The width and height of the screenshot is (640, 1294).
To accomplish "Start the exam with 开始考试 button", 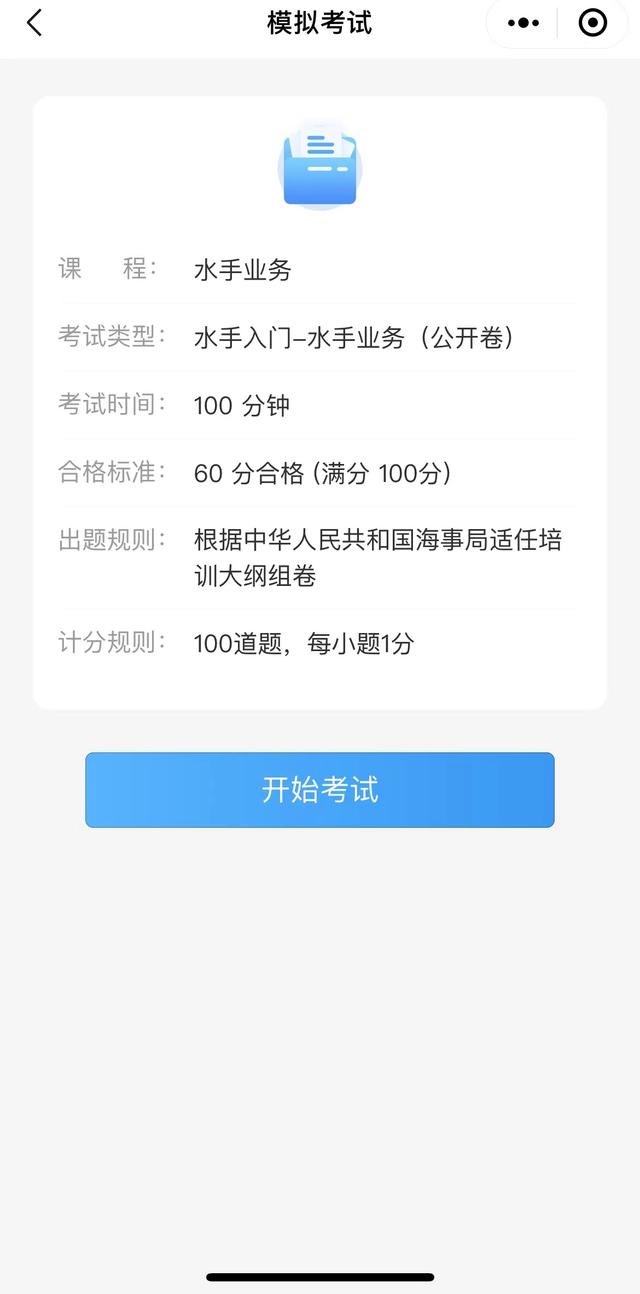I will pyautogui.click(x=320, y=790).
